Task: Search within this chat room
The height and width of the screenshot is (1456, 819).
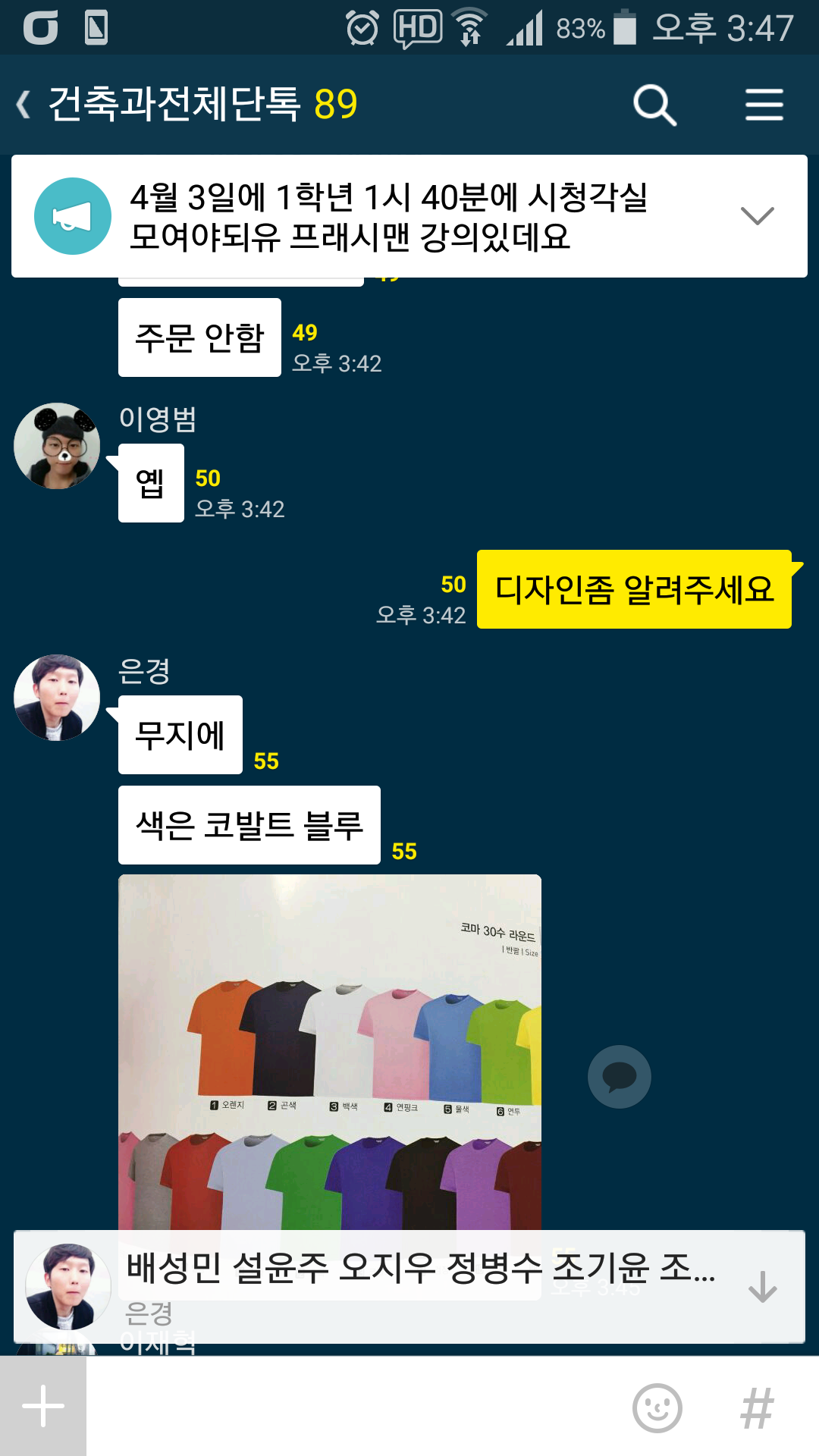Action: pyautogui.click(x=654, y=105)
